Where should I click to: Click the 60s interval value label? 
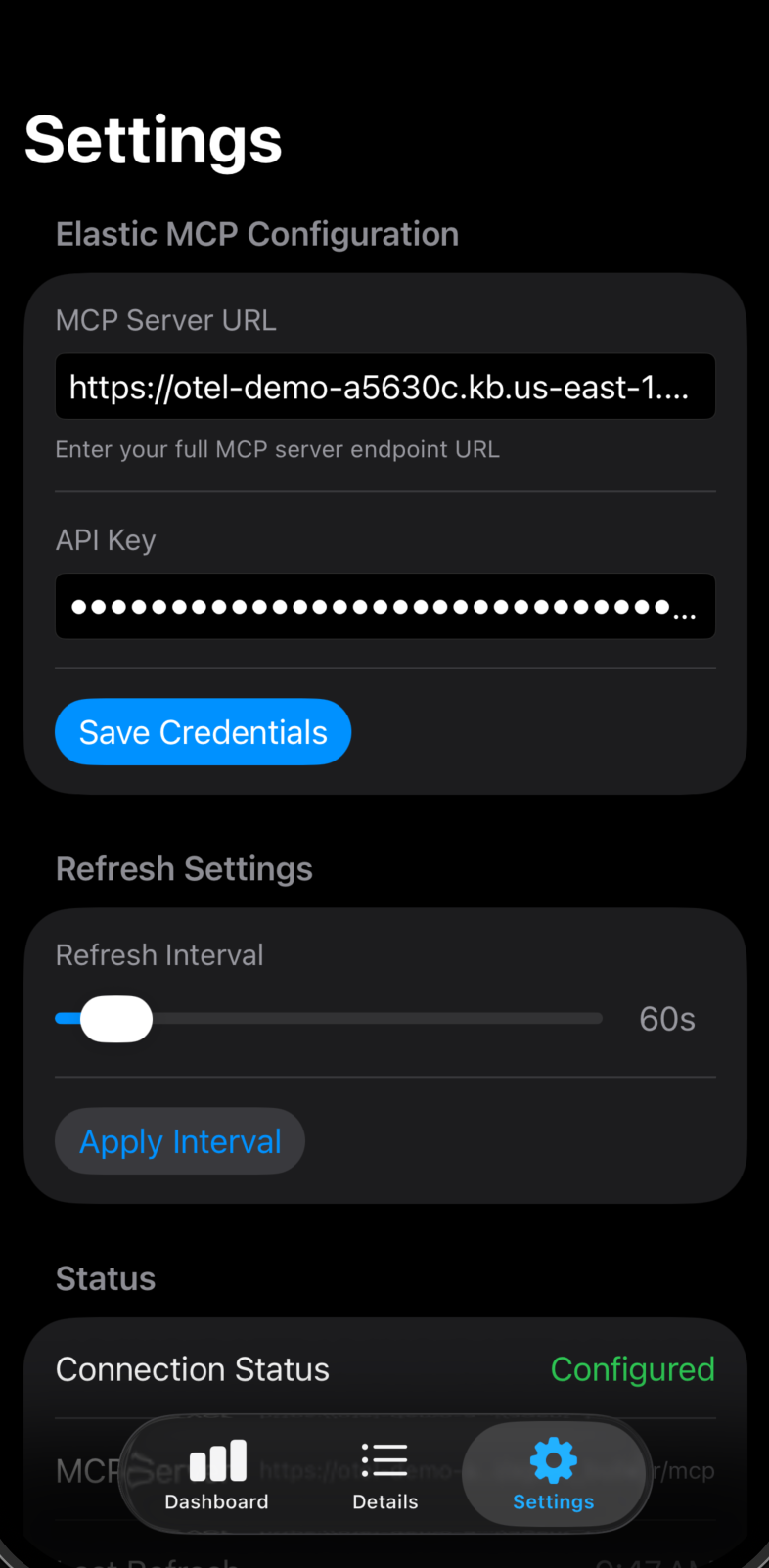(x=666, y=1018)
